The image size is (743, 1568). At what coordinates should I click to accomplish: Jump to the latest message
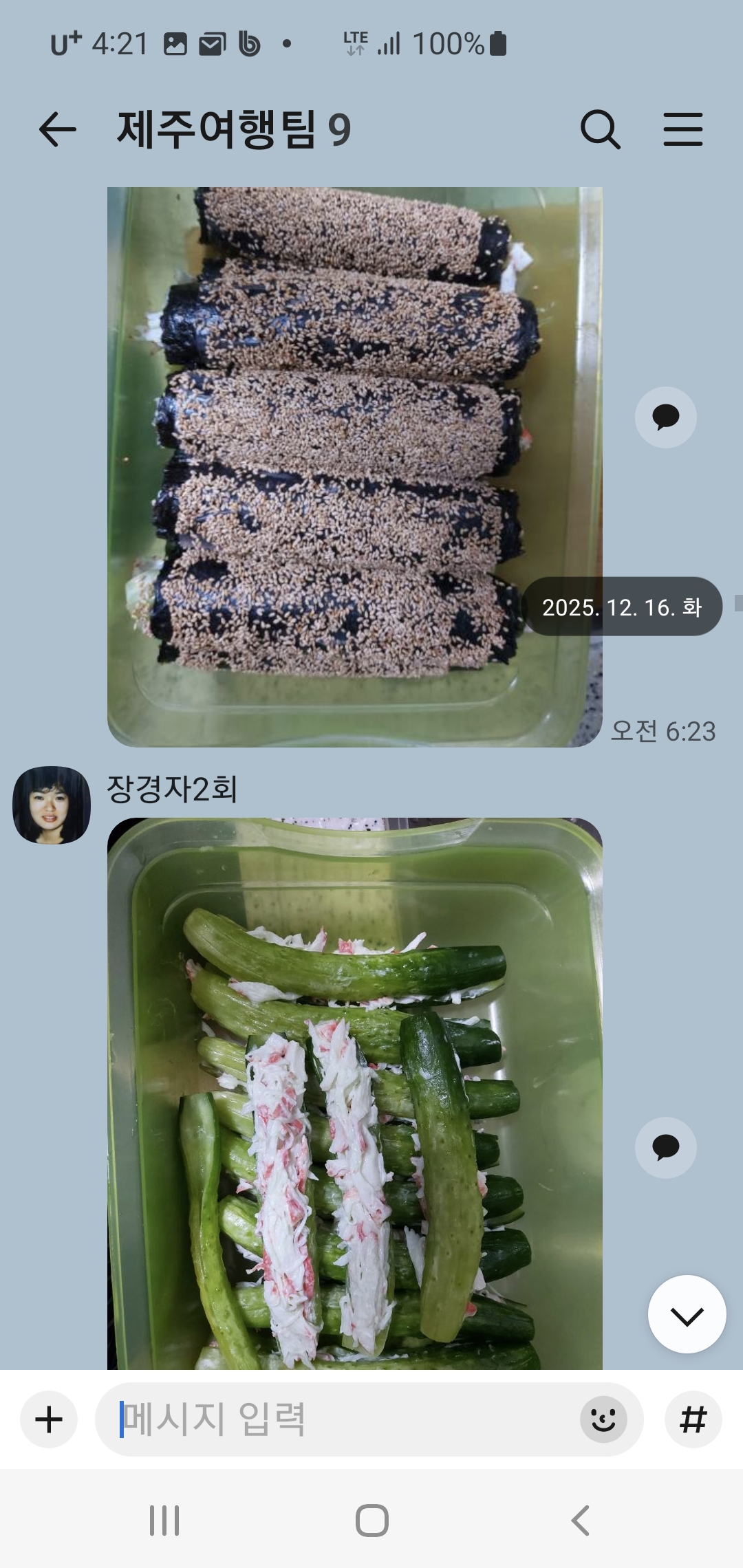(x=687, y=1314)
